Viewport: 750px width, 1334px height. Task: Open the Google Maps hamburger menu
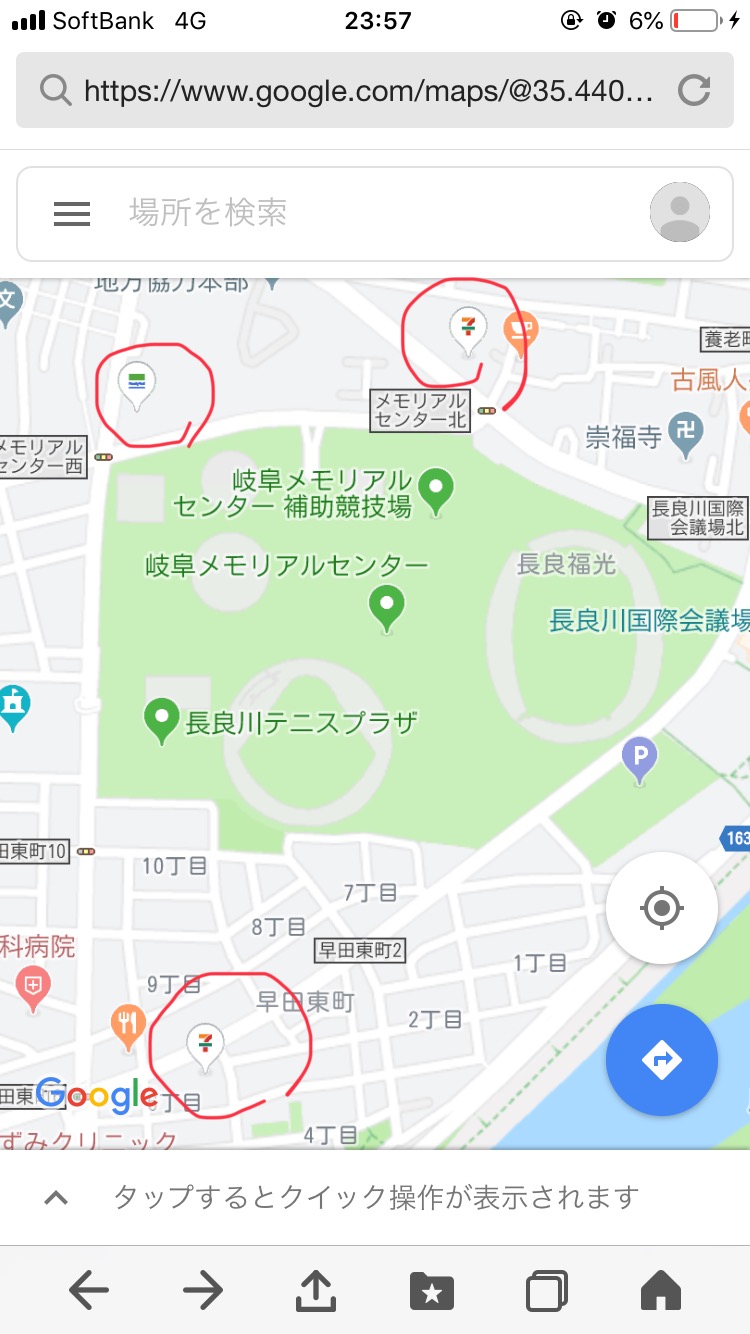tap(72, 213)
